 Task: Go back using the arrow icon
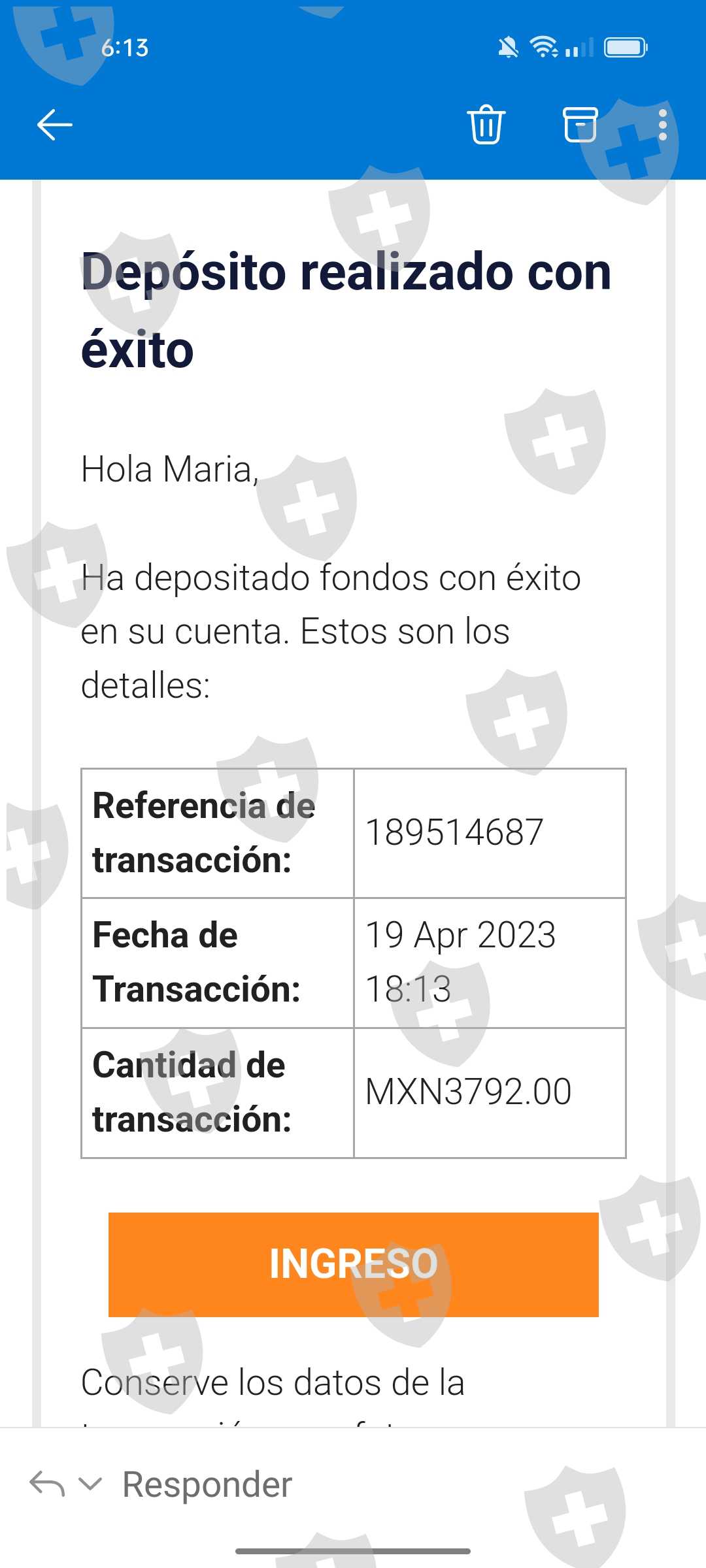pos(54,125)
